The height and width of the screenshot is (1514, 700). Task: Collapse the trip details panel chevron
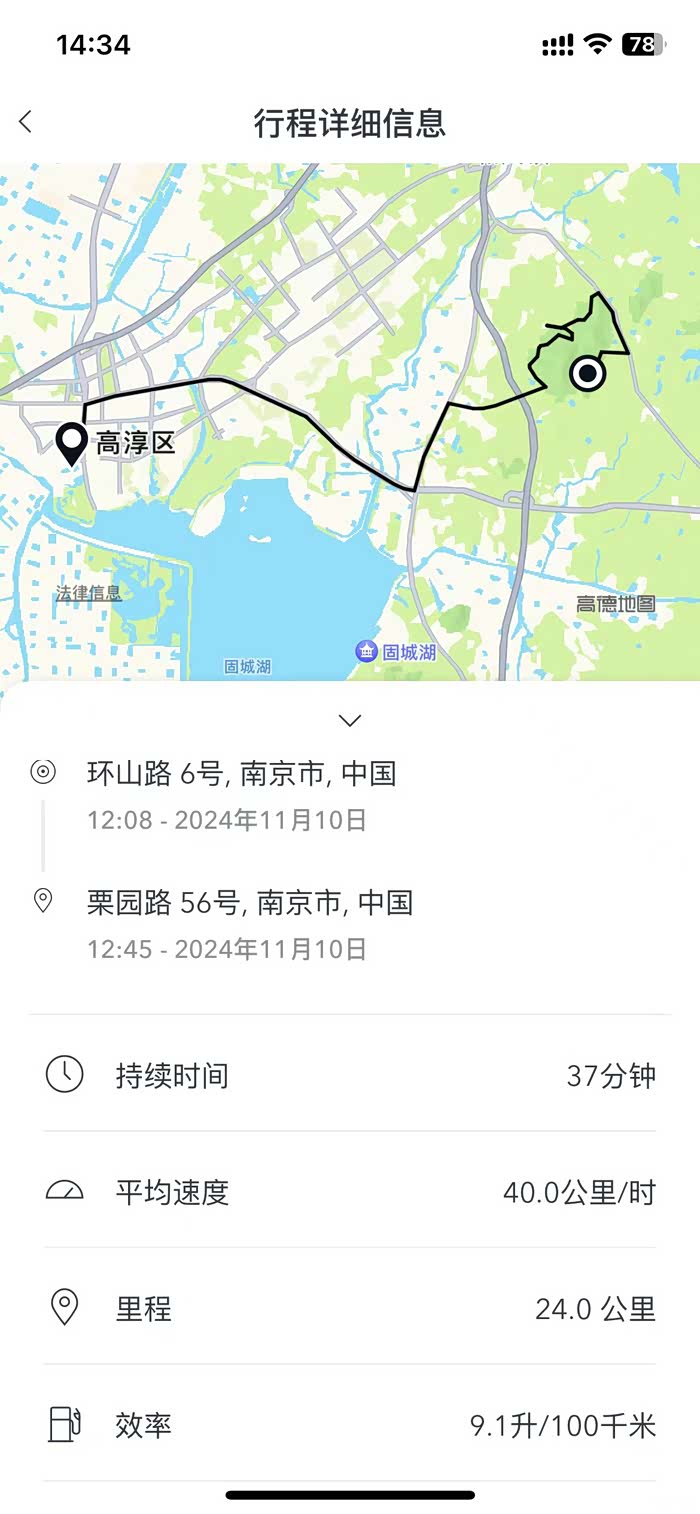(350, 720)
